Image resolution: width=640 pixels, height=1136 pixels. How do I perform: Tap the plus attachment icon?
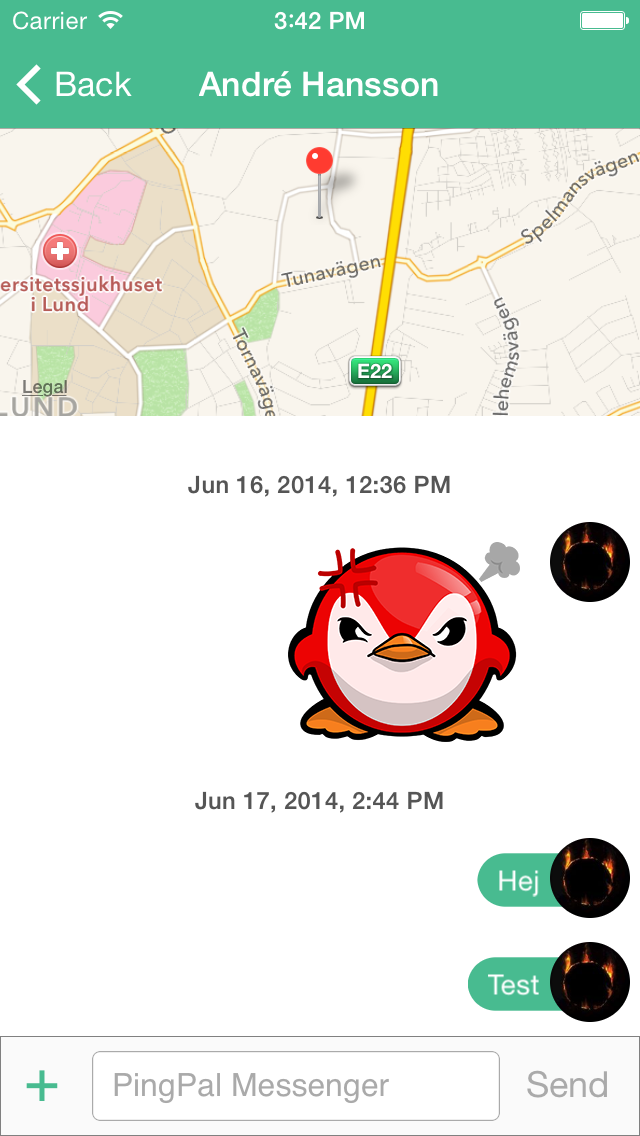click(x=42, y=1085)
